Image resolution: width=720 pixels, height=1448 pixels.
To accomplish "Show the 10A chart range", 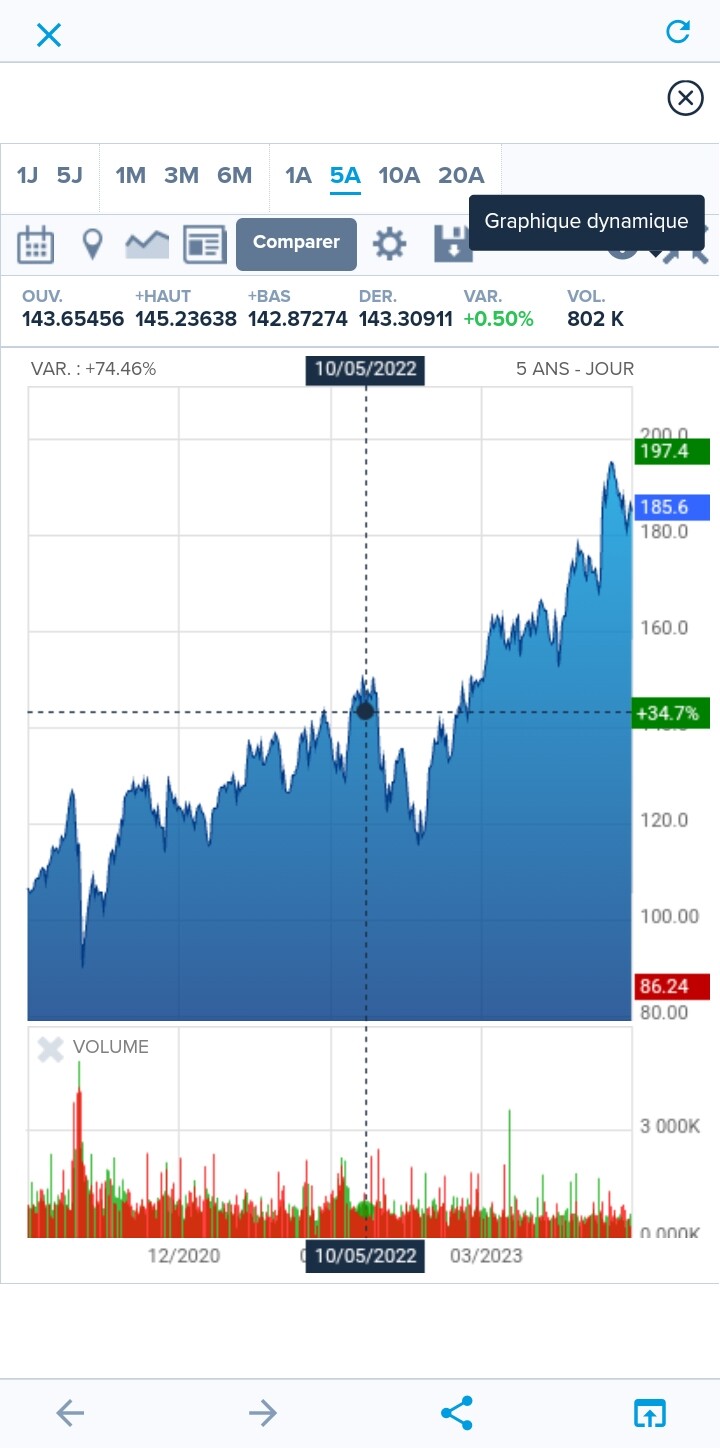I will [399, 176].
